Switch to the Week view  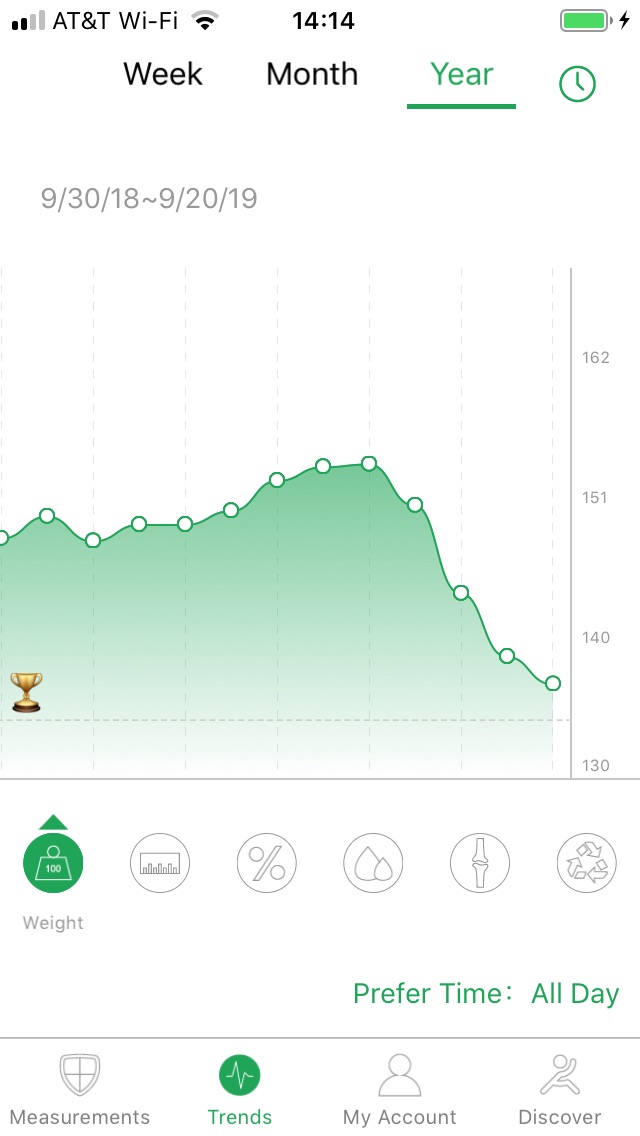163,75
